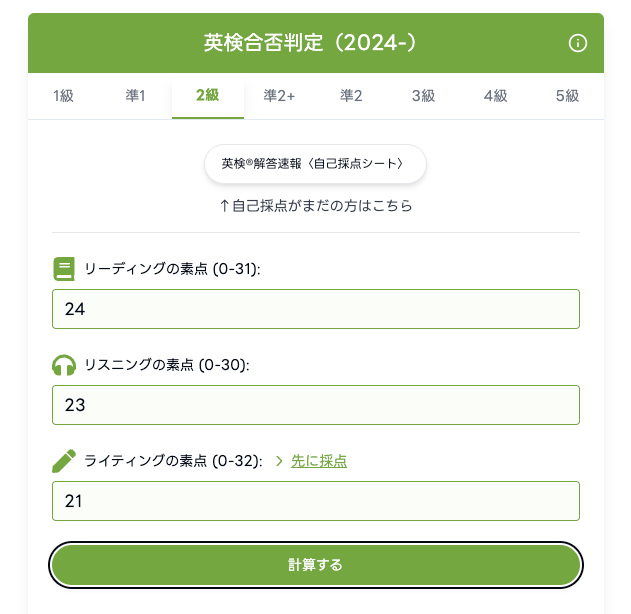Screen dimensions: 631x614
Task: Open the info icon in header
Action: [578, 43]
